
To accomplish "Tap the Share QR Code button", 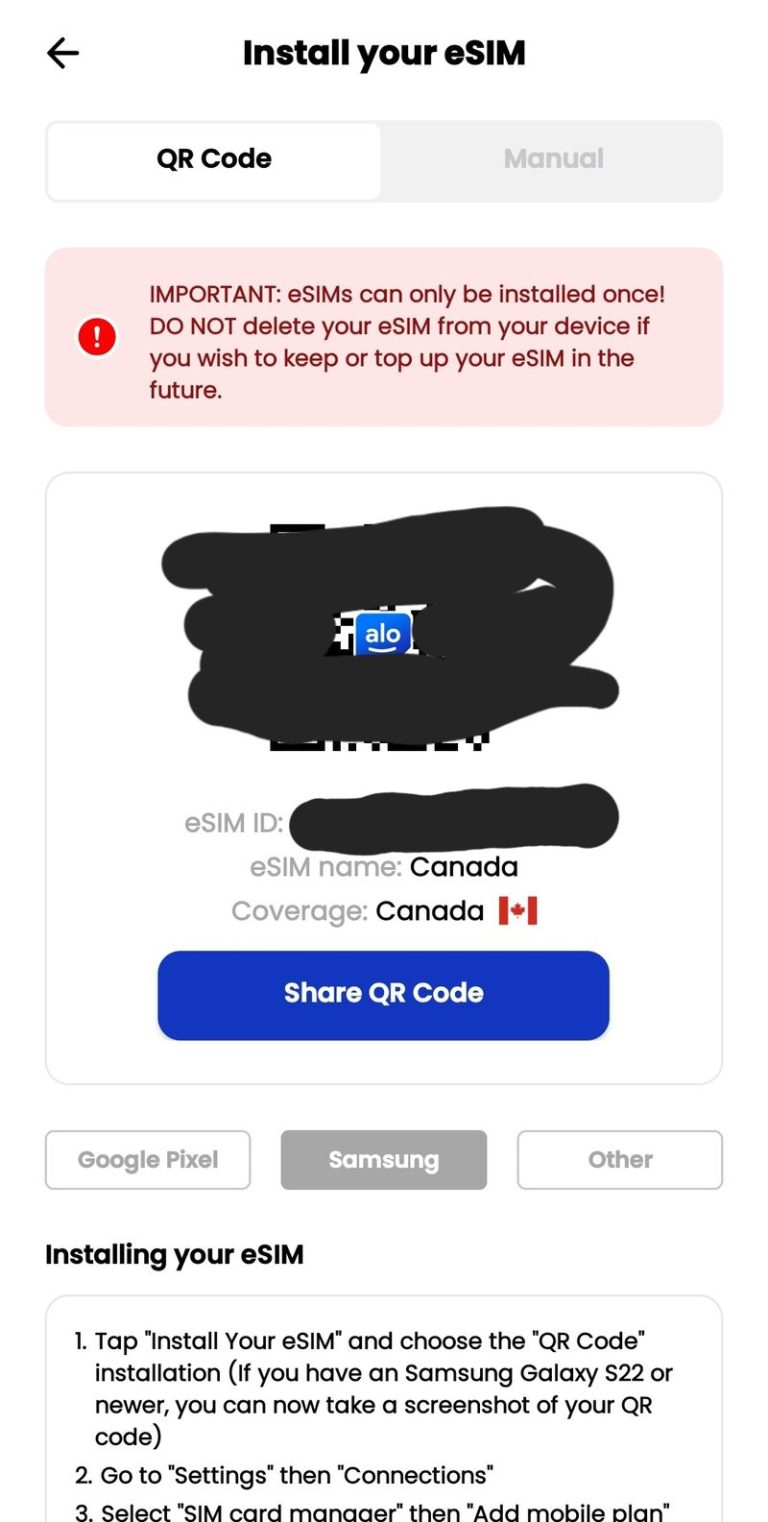I will click(383, 993).
